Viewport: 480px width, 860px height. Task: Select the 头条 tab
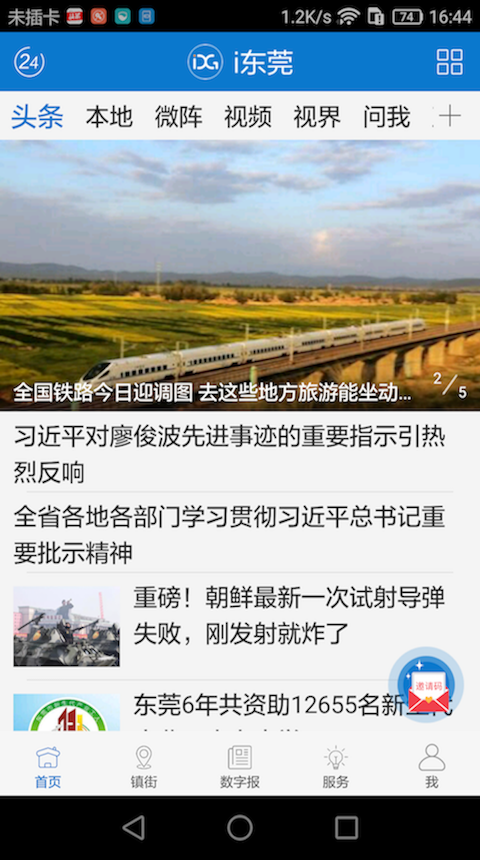[x=37, y=116]
